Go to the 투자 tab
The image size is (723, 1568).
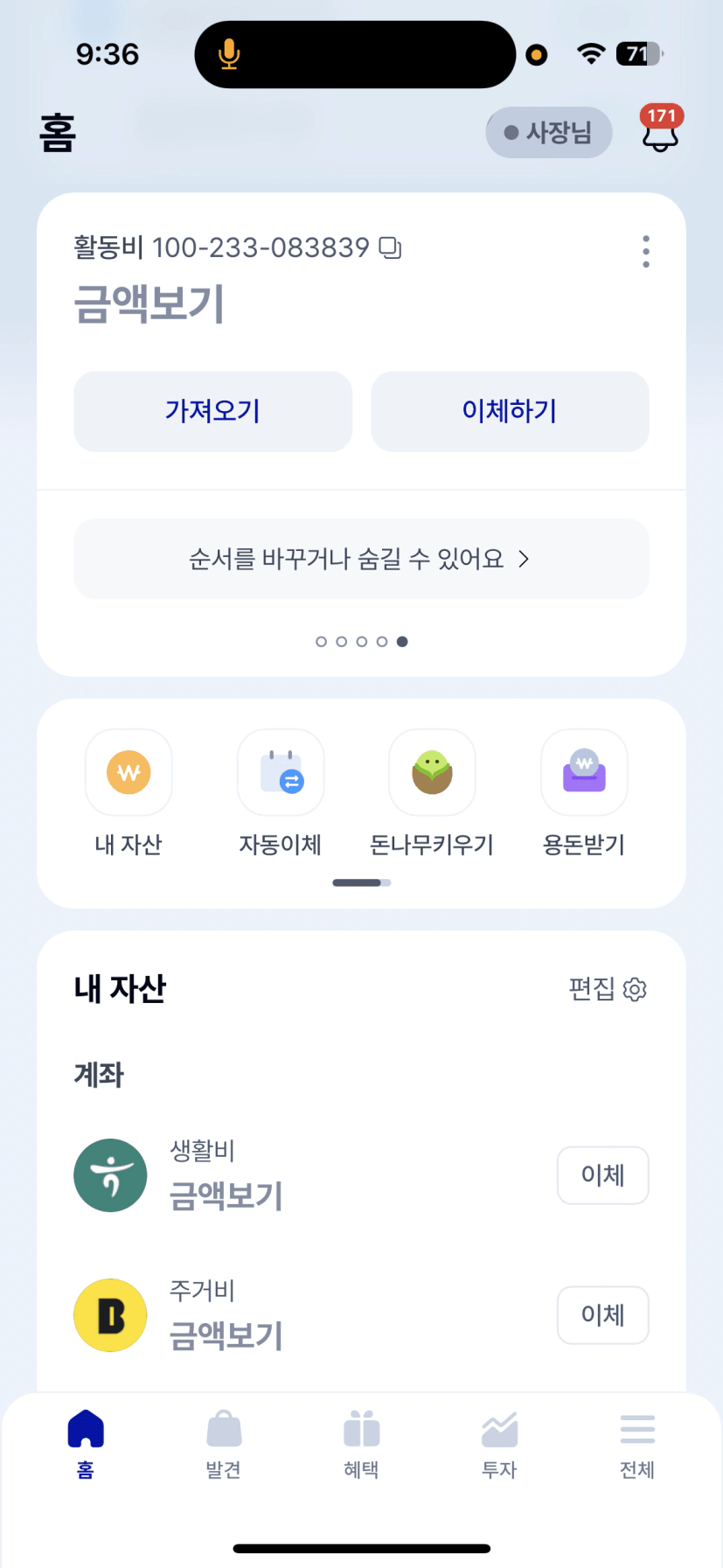(x=499, y=1444)
